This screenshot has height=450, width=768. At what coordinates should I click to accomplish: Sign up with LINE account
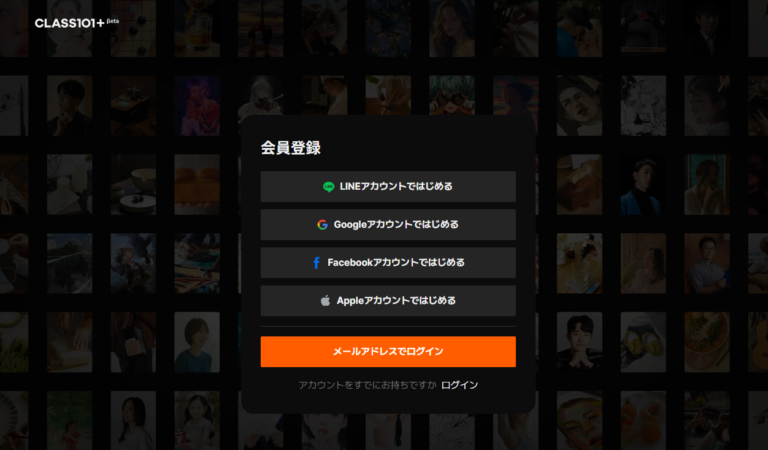pos(388,186)
